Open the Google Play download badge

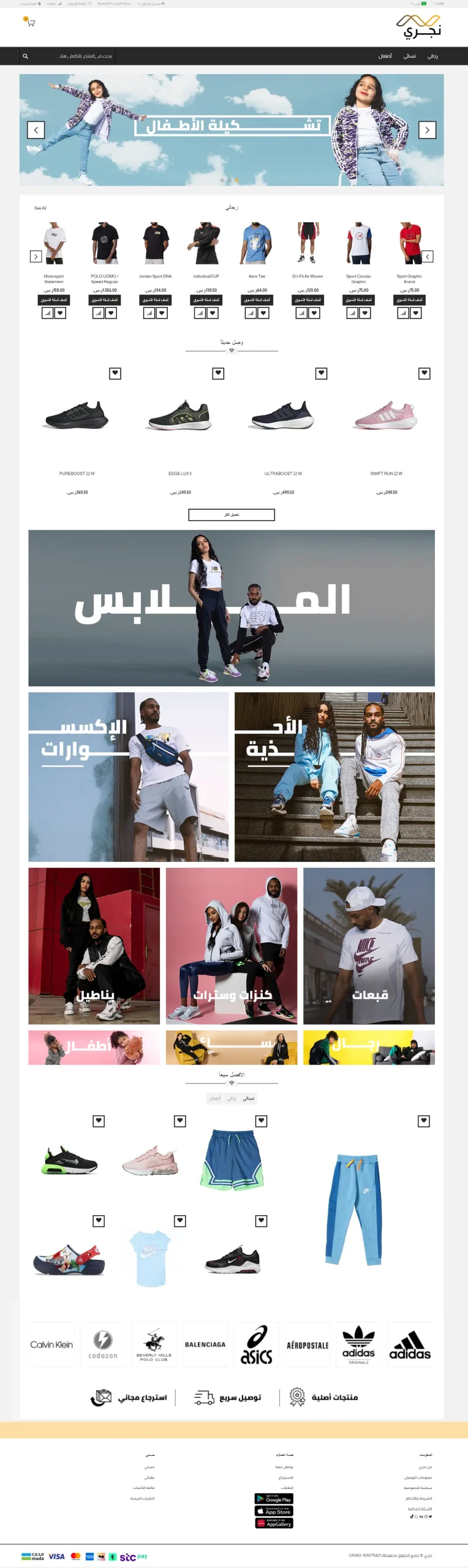(x=274, y=1499)
